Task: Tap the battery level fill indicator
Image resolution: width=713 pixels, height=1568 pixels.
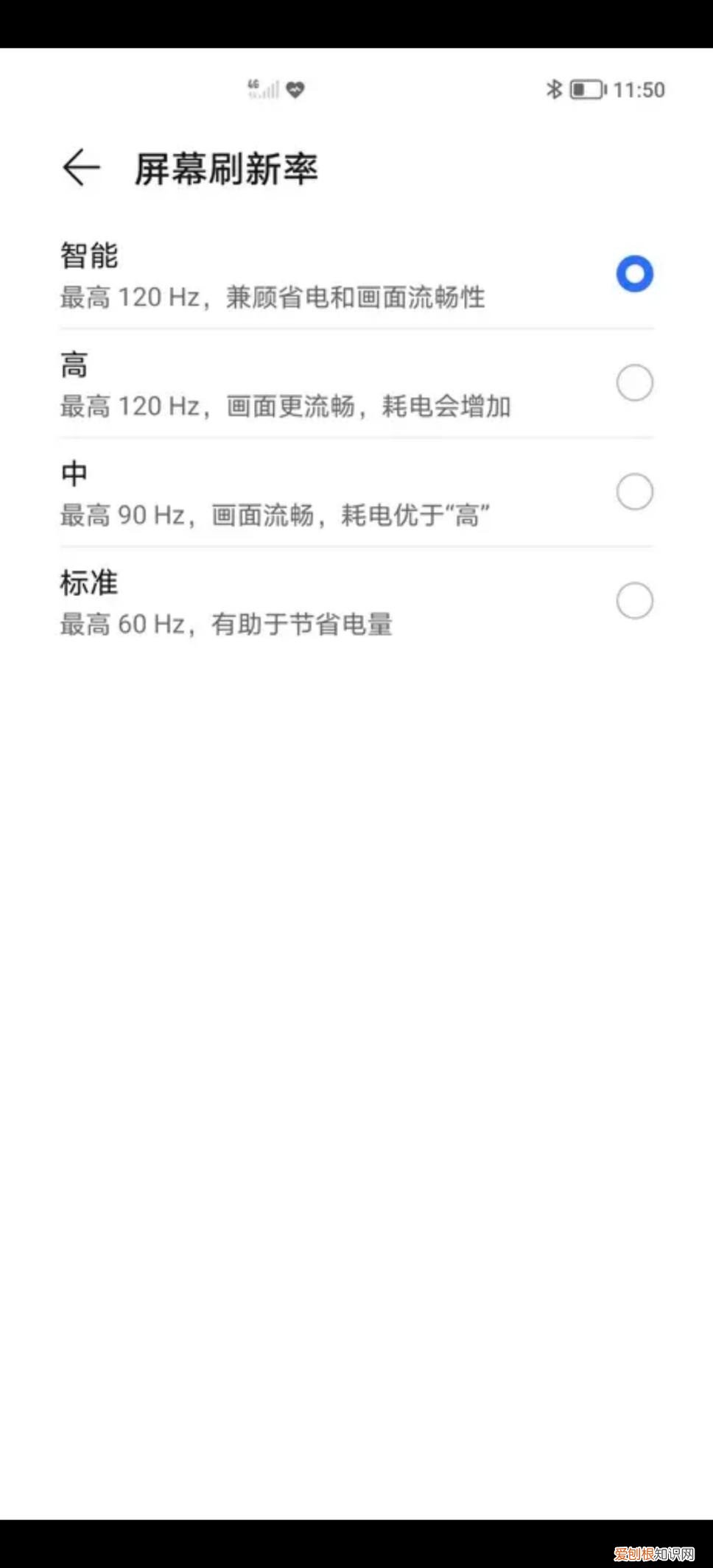Action: click(580, 88)
